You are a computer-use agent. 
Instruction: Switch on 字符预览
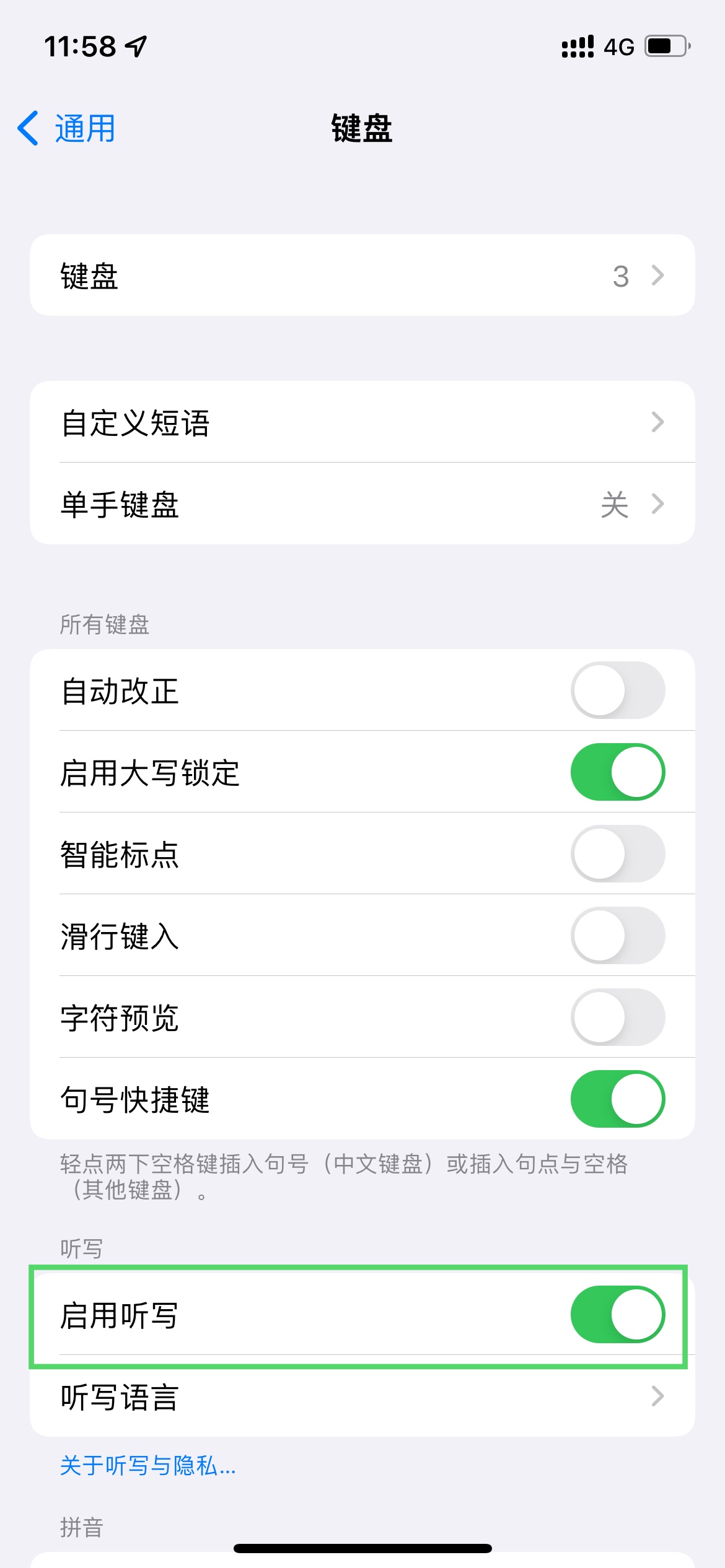(617, 1017)
